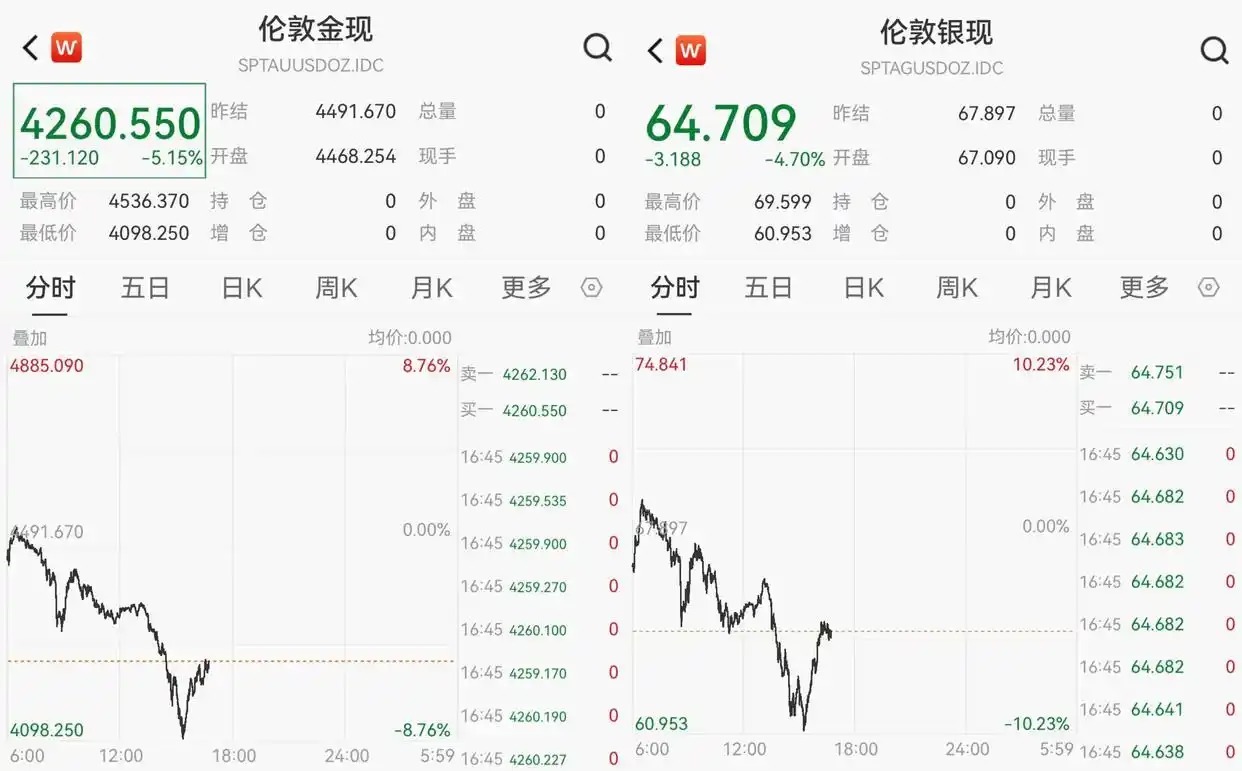Open search on the 伦敦银现 page
The width and height of the screenshot is (1242, 771).
pos(1214,50)
